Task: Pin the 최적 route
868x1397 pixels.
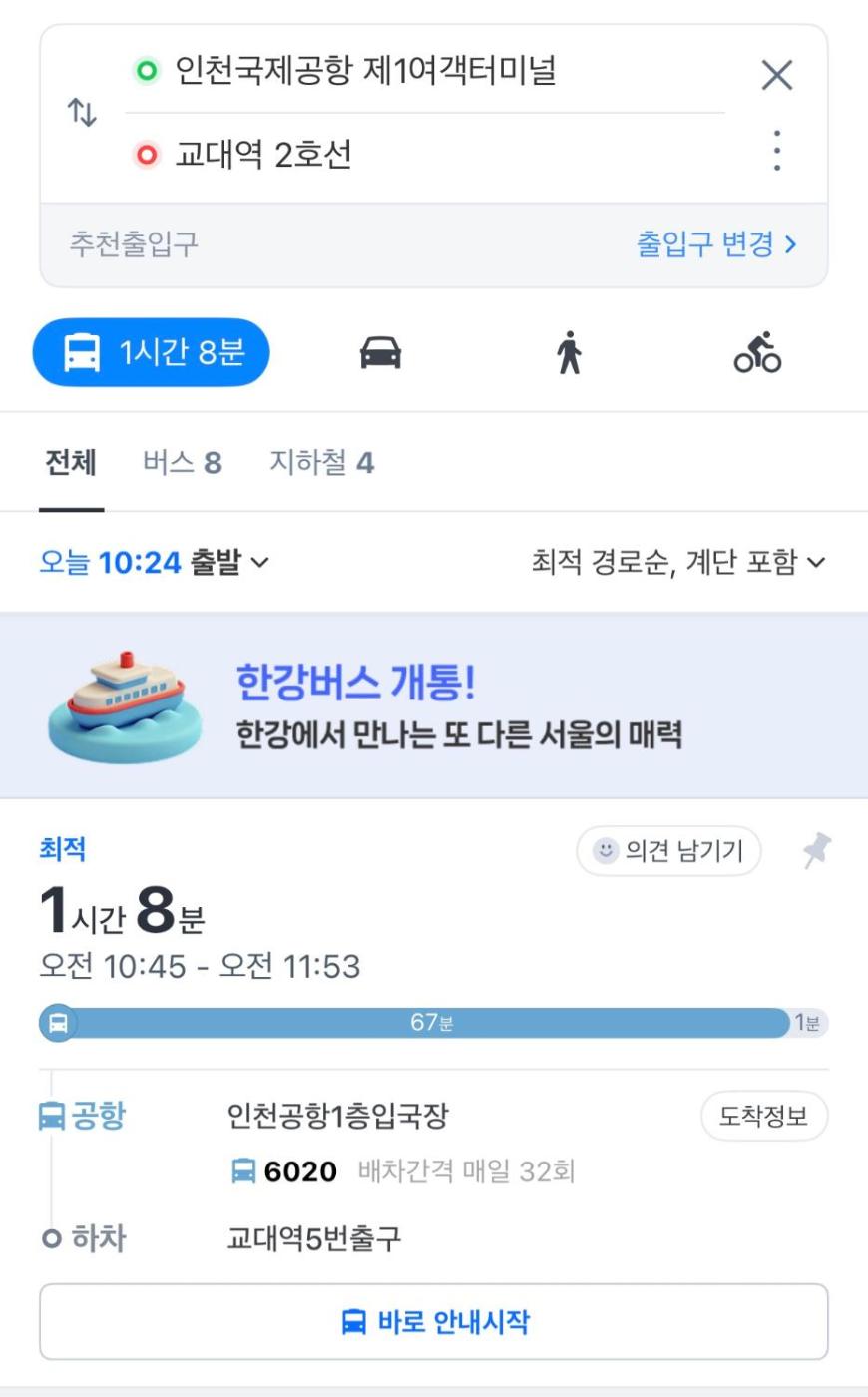Action: click(816, 850)
